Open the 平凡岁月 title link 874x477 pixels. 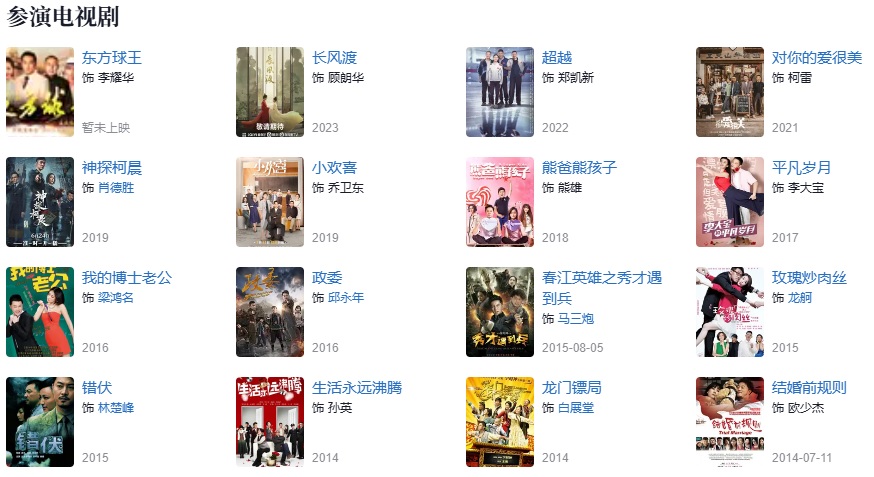[x=801, y=168]
